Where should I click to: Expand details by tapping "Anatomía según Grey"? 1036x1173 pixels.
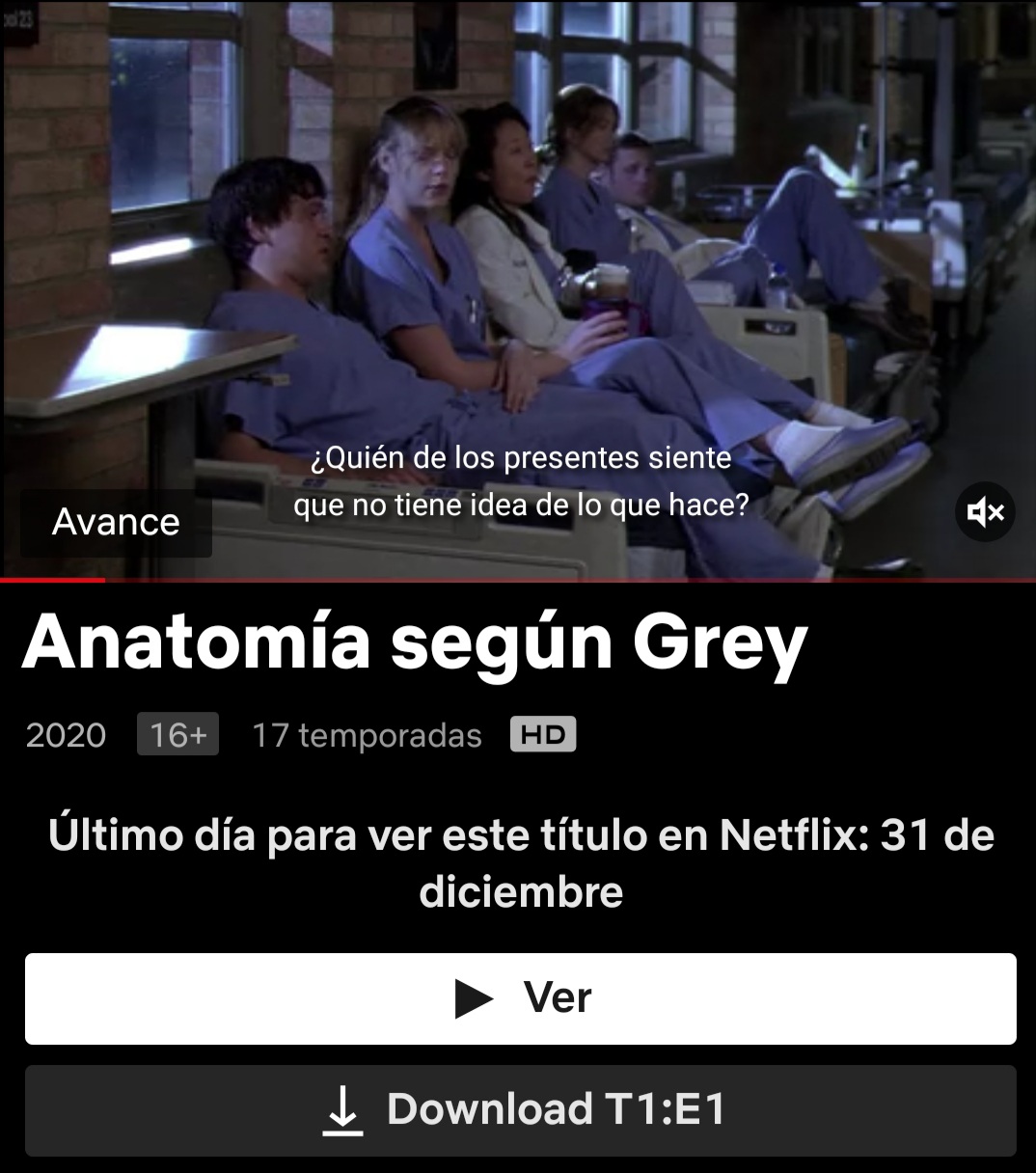417,641
